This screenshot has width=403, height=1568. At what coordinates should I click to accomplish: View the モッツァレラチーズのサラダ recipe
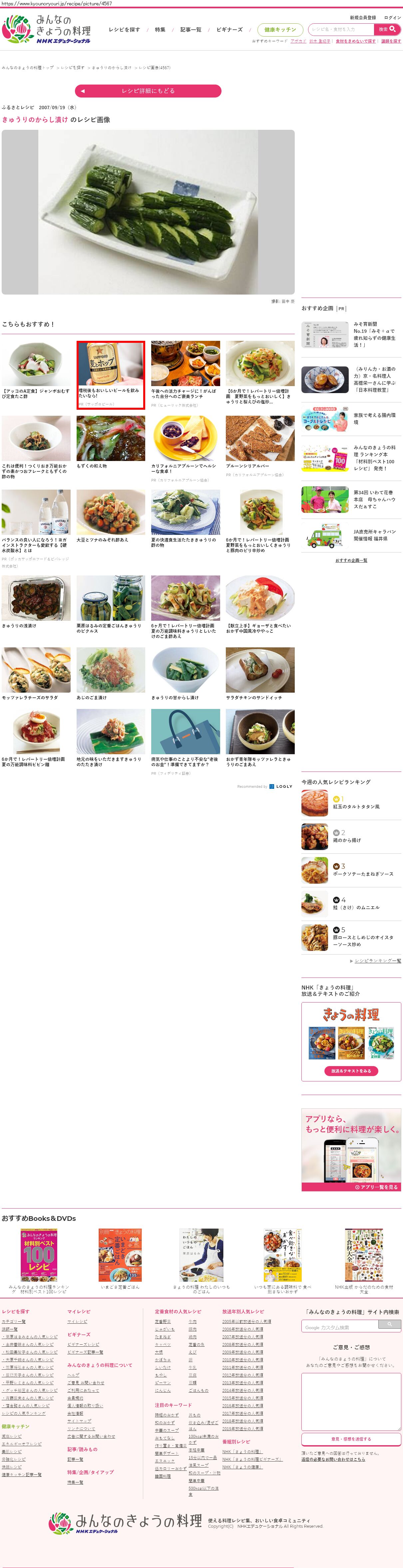36,673
